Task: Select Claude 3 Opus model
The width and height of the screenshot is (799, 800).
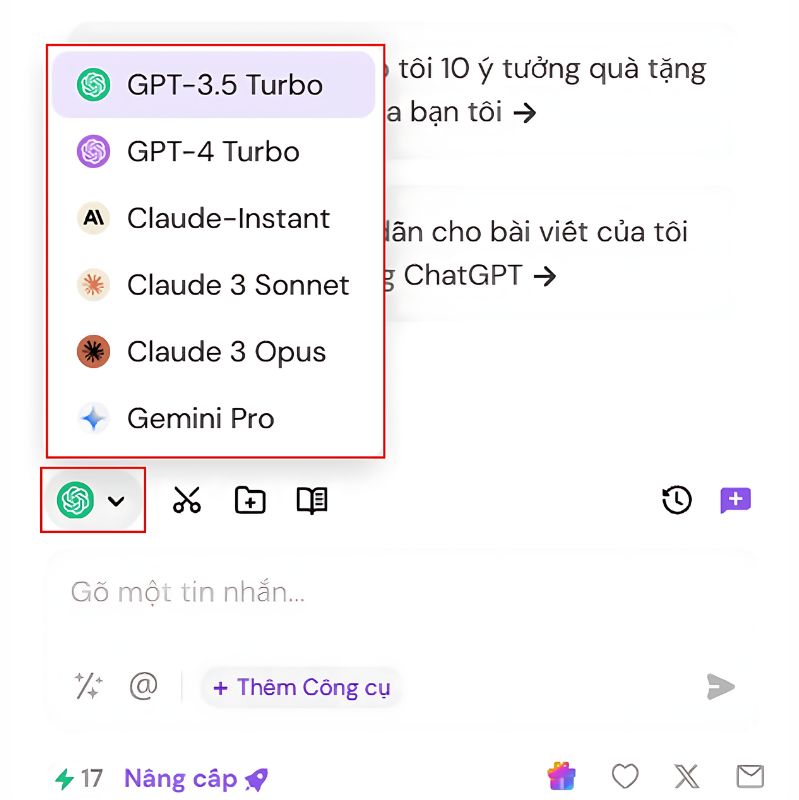Action: point(212,352)
